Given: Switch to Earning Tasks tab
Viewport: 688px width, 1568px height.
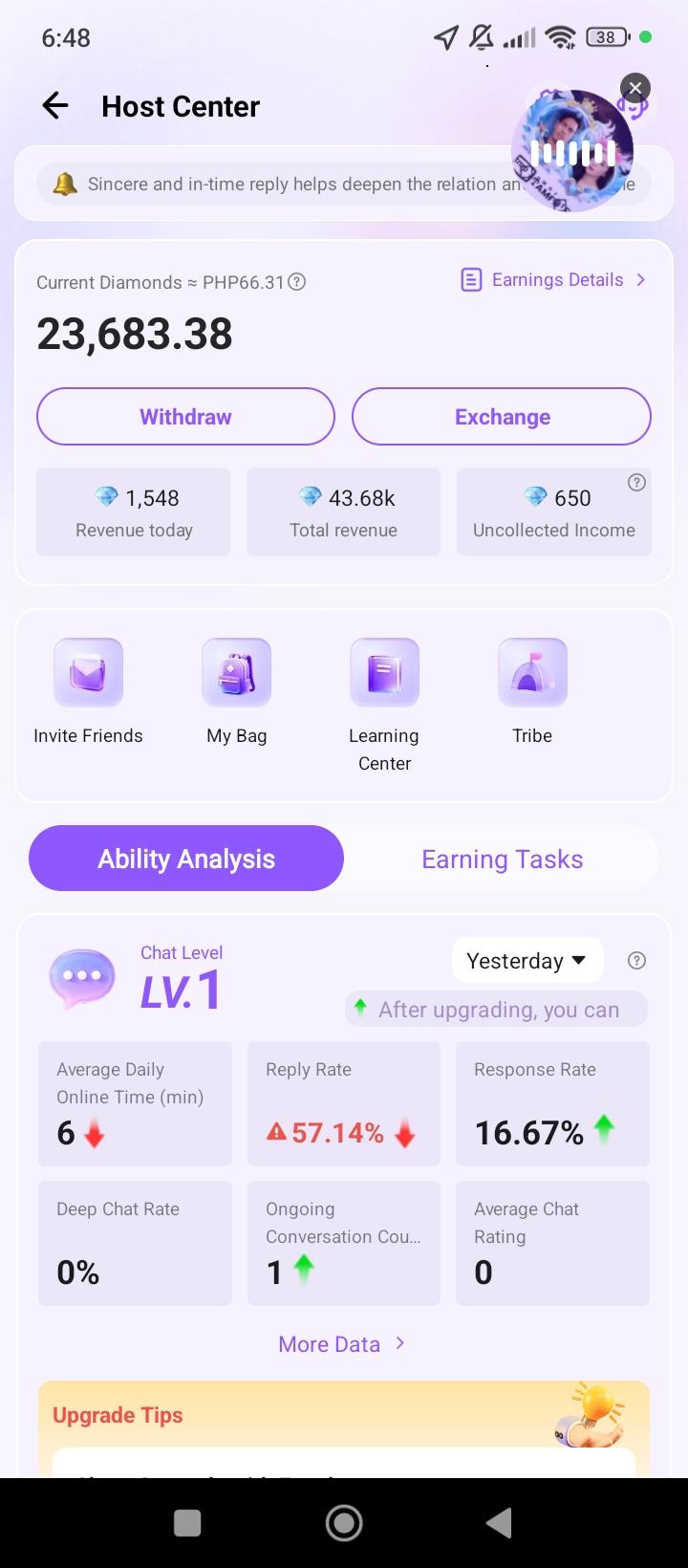Looking at the screenshot, I should pyautogui.click(x=502, y=859).
